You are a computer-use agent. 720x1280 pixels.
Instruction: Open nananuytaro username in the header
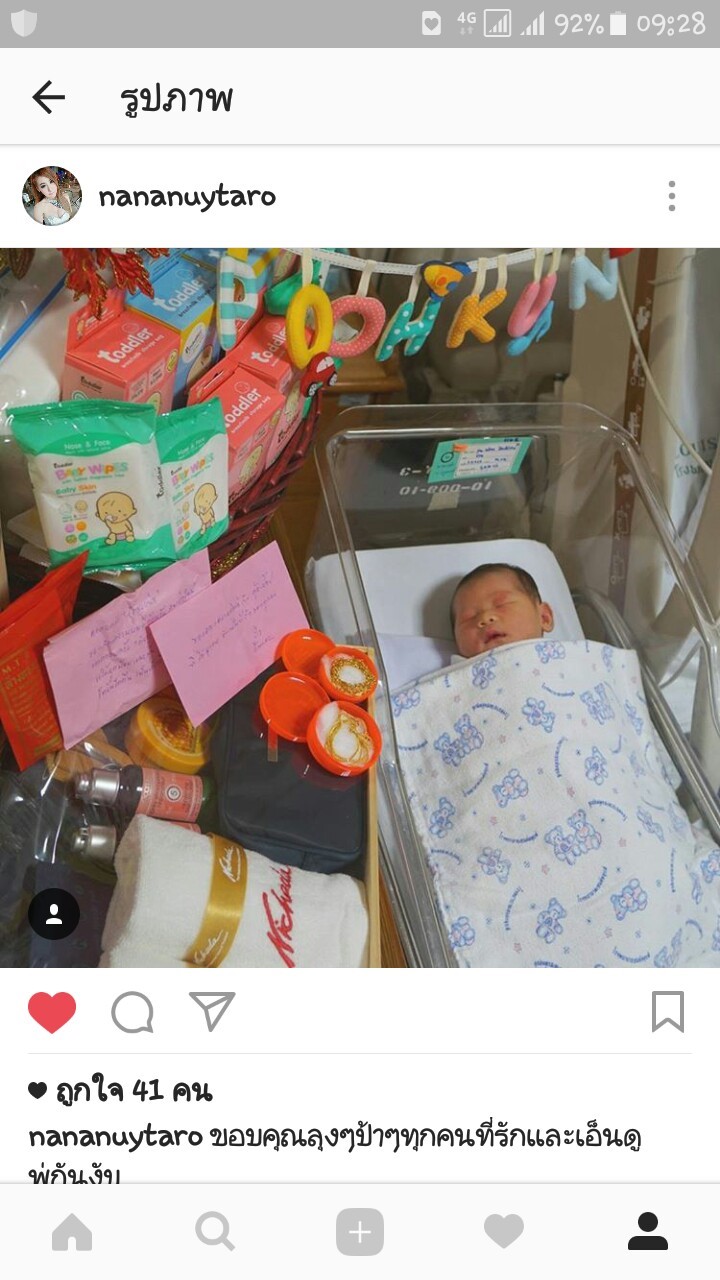(x=187, y=197)
